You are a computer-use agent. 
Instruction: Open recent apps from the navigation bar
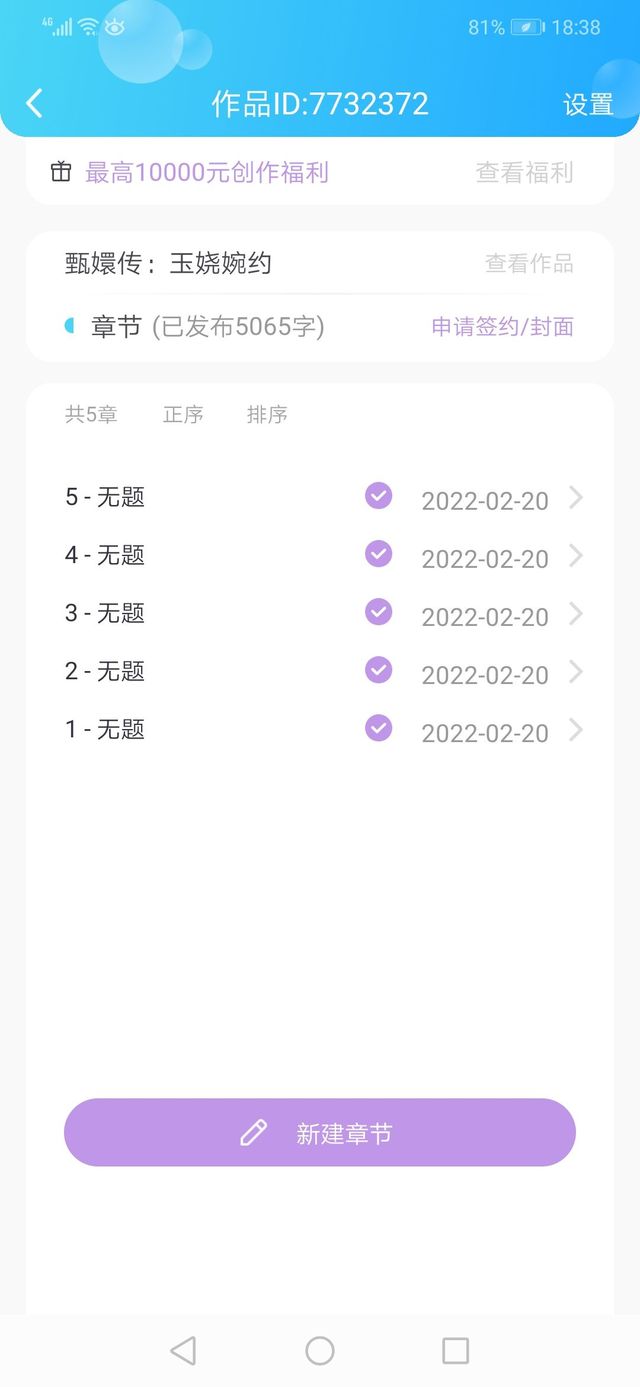click(x=455, y=1351)
